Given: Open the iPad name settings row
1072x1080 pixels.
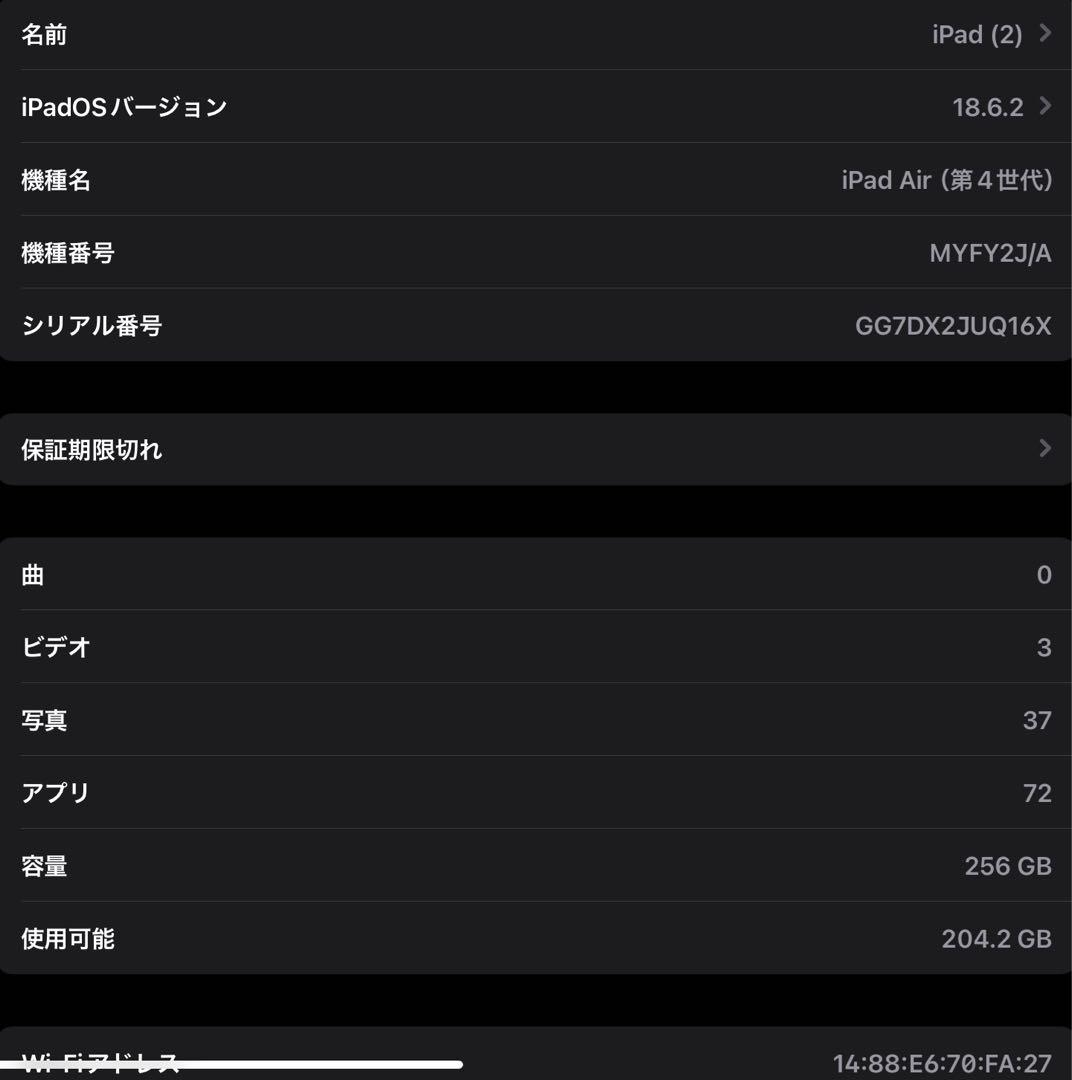Looking at the screenshot, I should pos(536,33).
